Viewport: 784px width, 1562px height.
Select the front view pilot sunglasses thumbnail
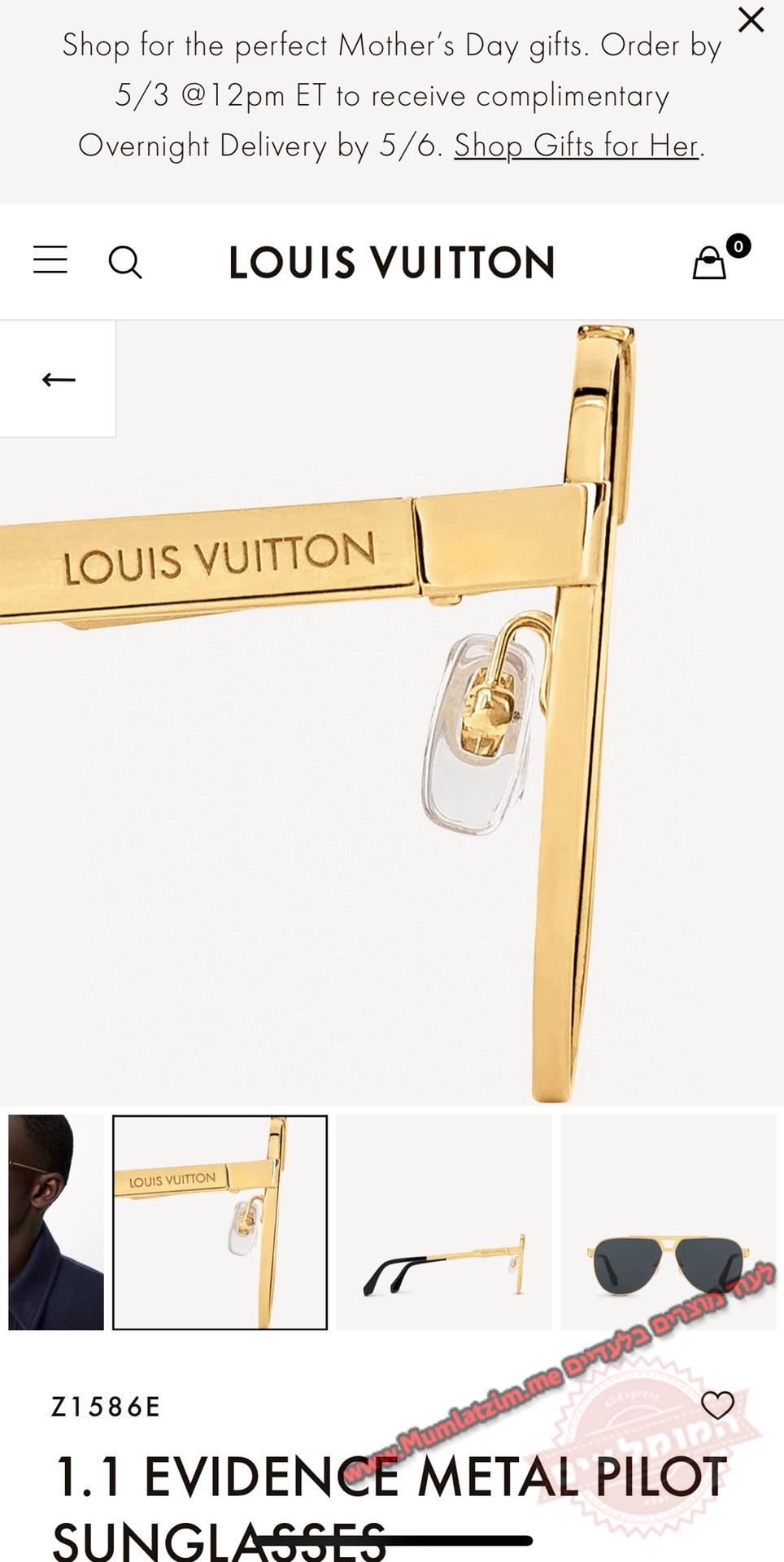tap(669, 1222)
